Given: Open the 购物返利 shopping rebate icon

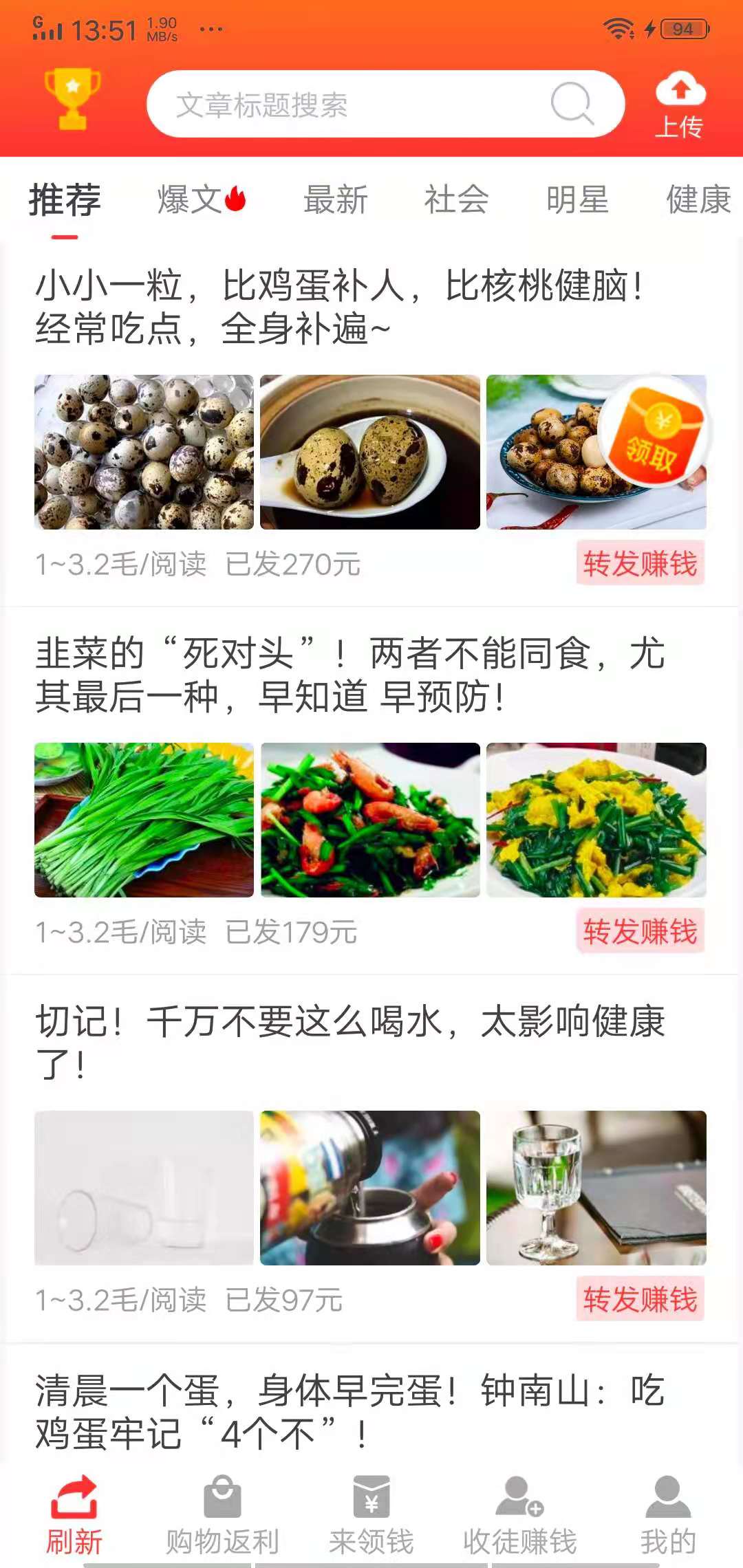Looking at the screenshot, I should pyautogui.click(x=222, y=1499).
